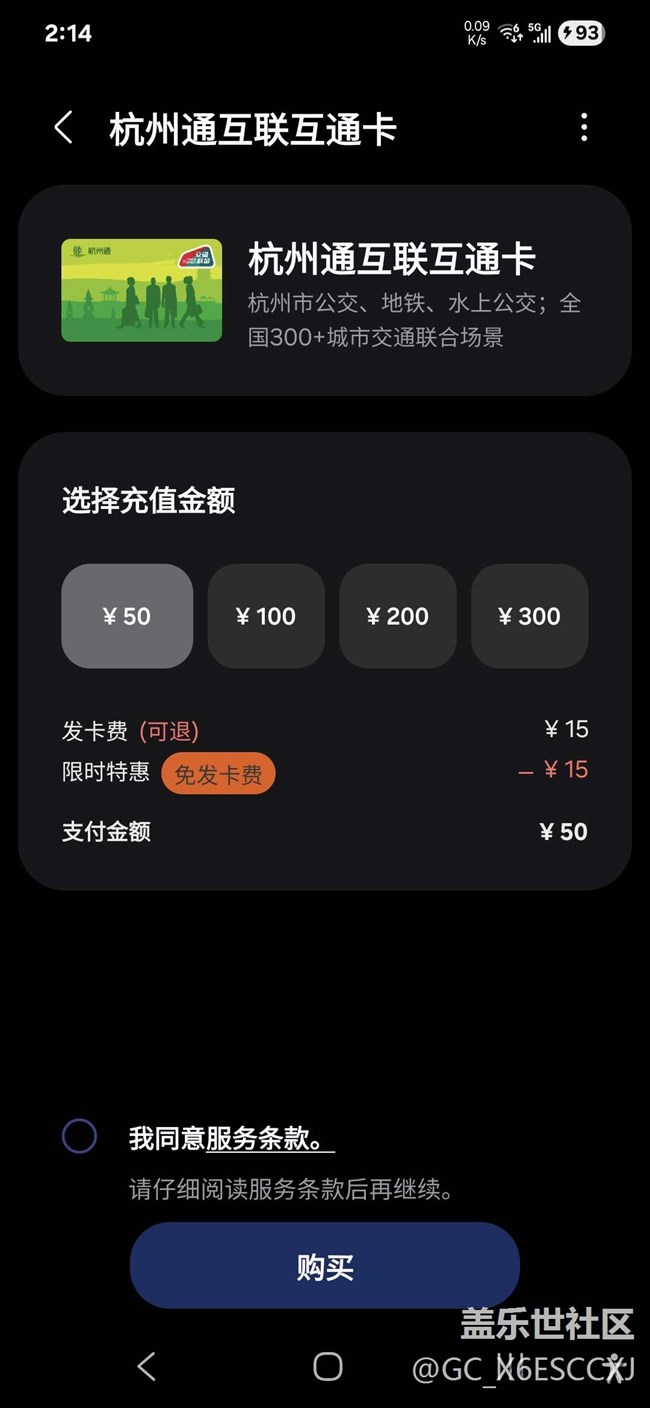Select the ¥50 recharge amount

click(127, 616)
